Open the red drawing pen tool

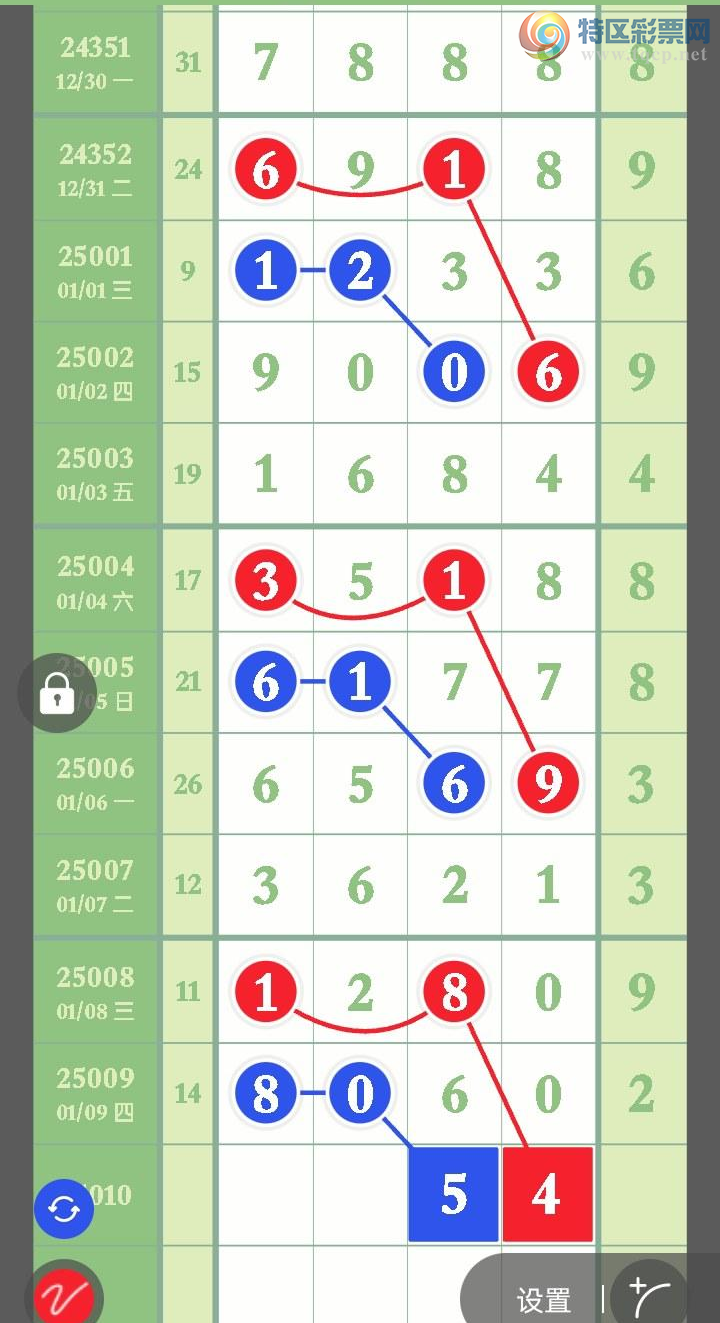click(x=64, y=1296)
